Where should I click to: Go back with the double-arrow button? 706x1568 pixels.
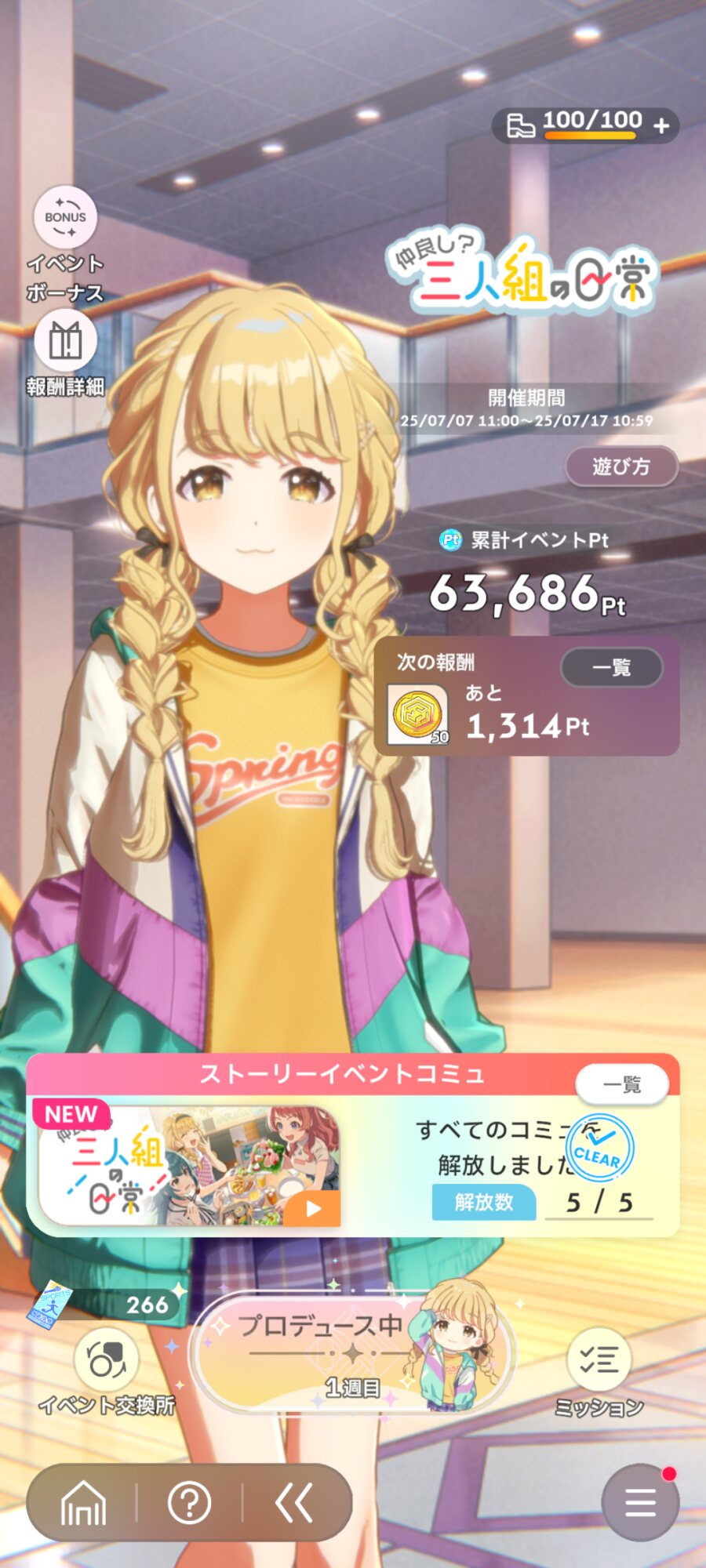pos(295,1503)
